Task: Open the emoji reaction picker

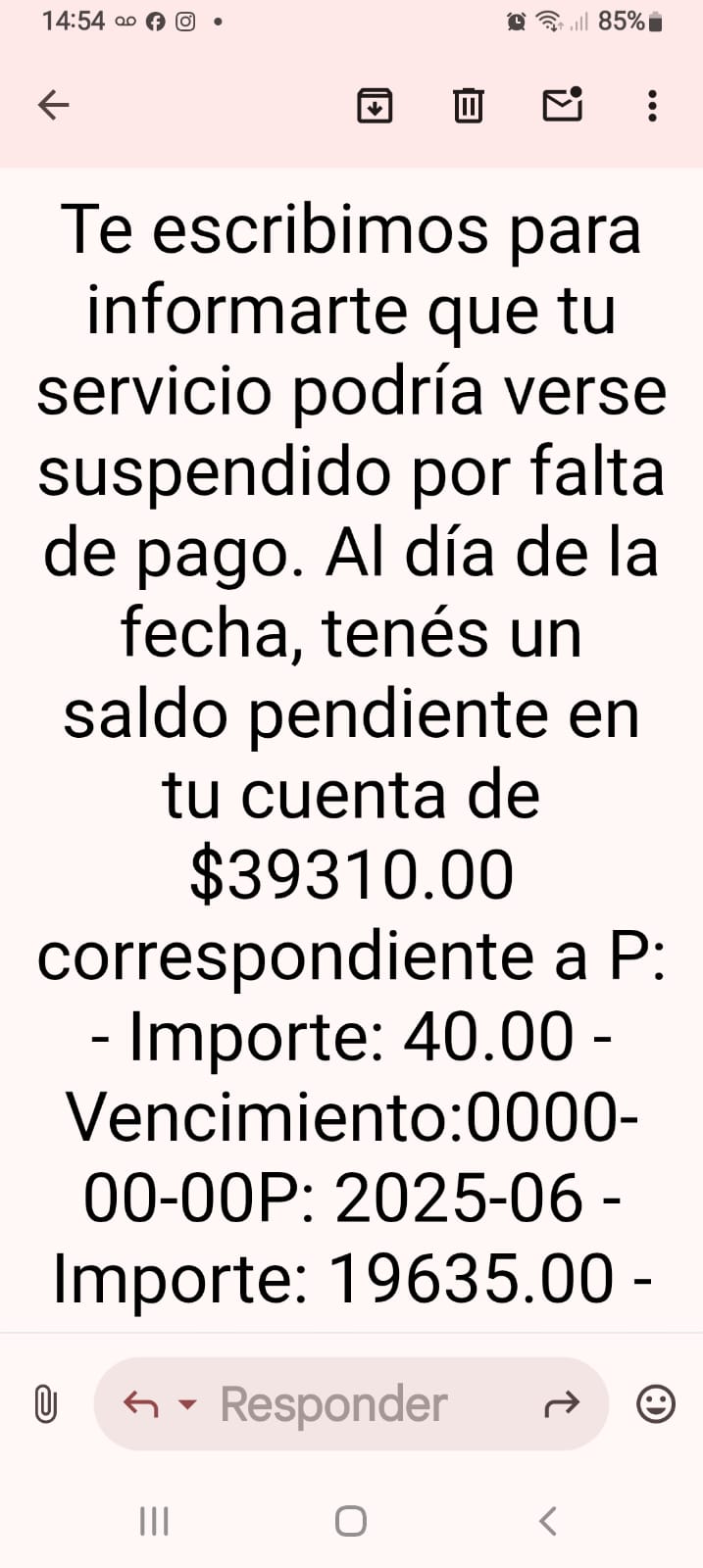Action: coord(655,1403)
